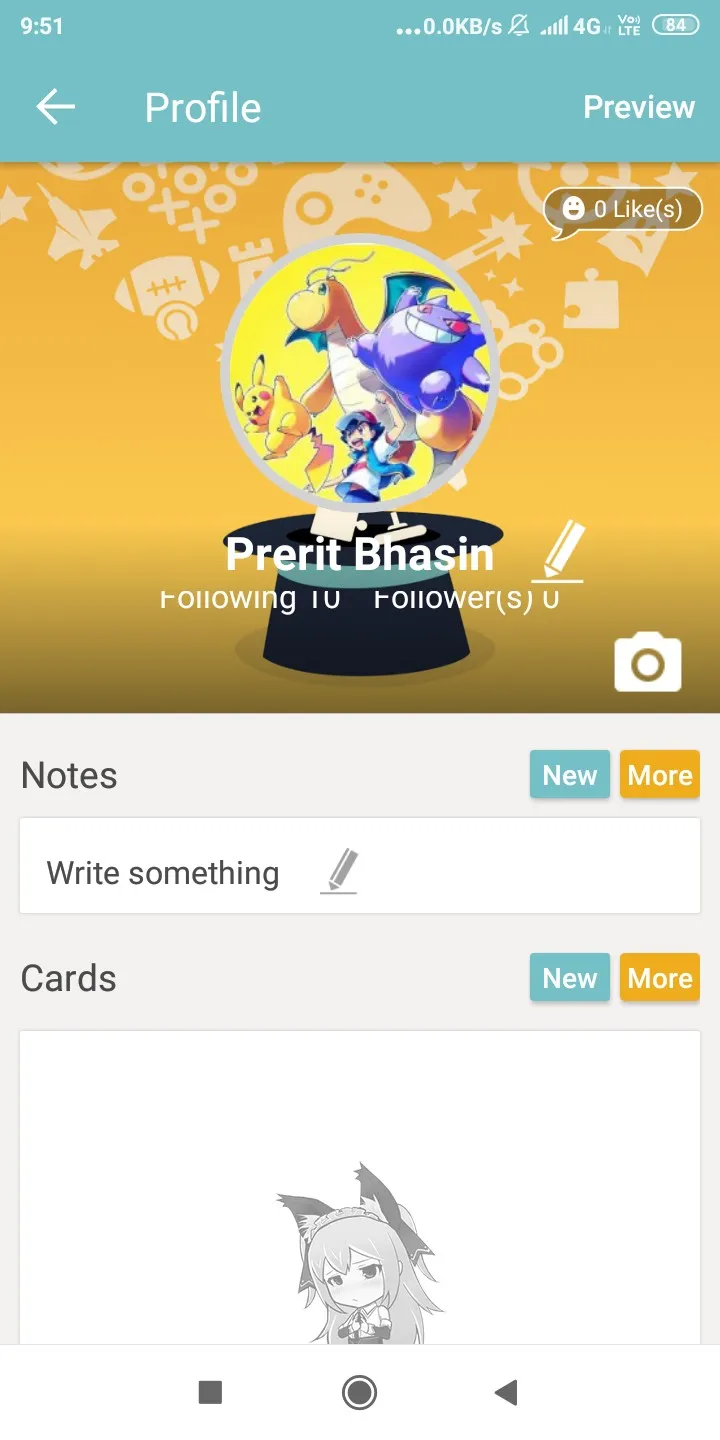Go to the system home screen
The height and width of the screenshot is (1440, 720).
359,1392
